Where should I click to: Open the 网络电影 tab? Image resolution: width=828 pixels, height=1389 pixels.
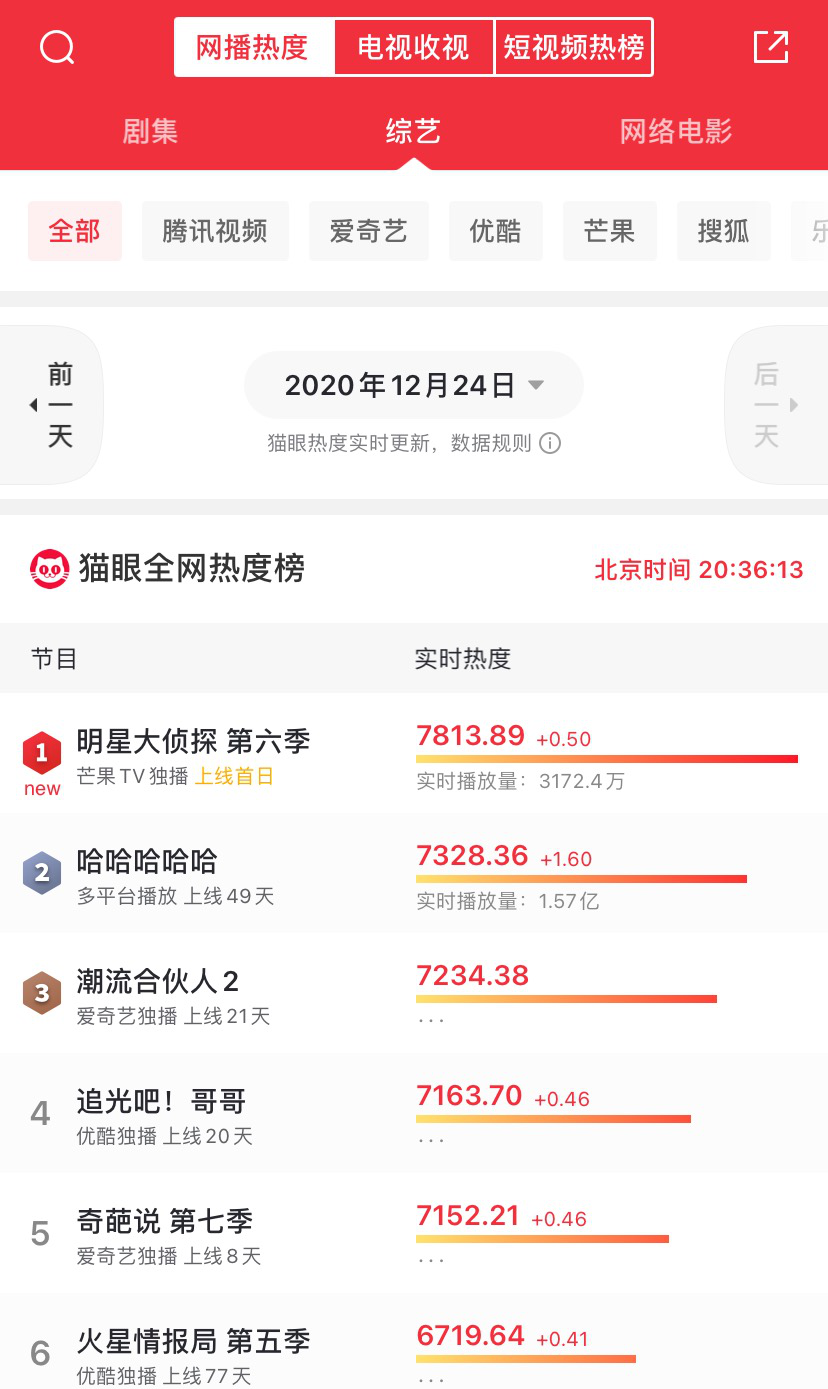(x=676, y=131)
